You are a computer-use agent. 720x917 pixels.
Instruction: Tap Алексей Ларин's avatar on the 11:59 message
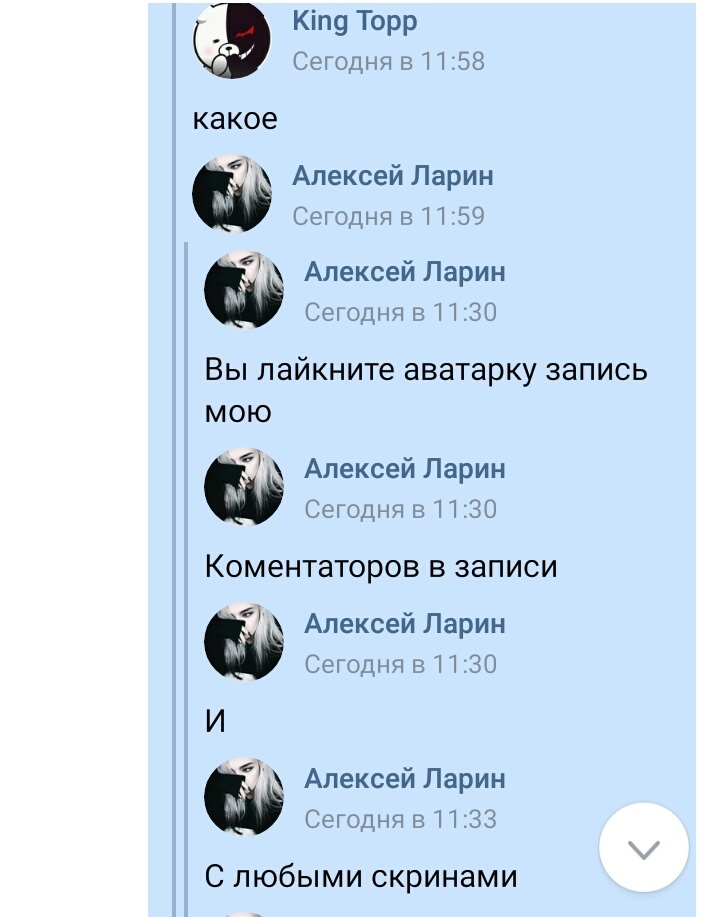pos(231,194)
